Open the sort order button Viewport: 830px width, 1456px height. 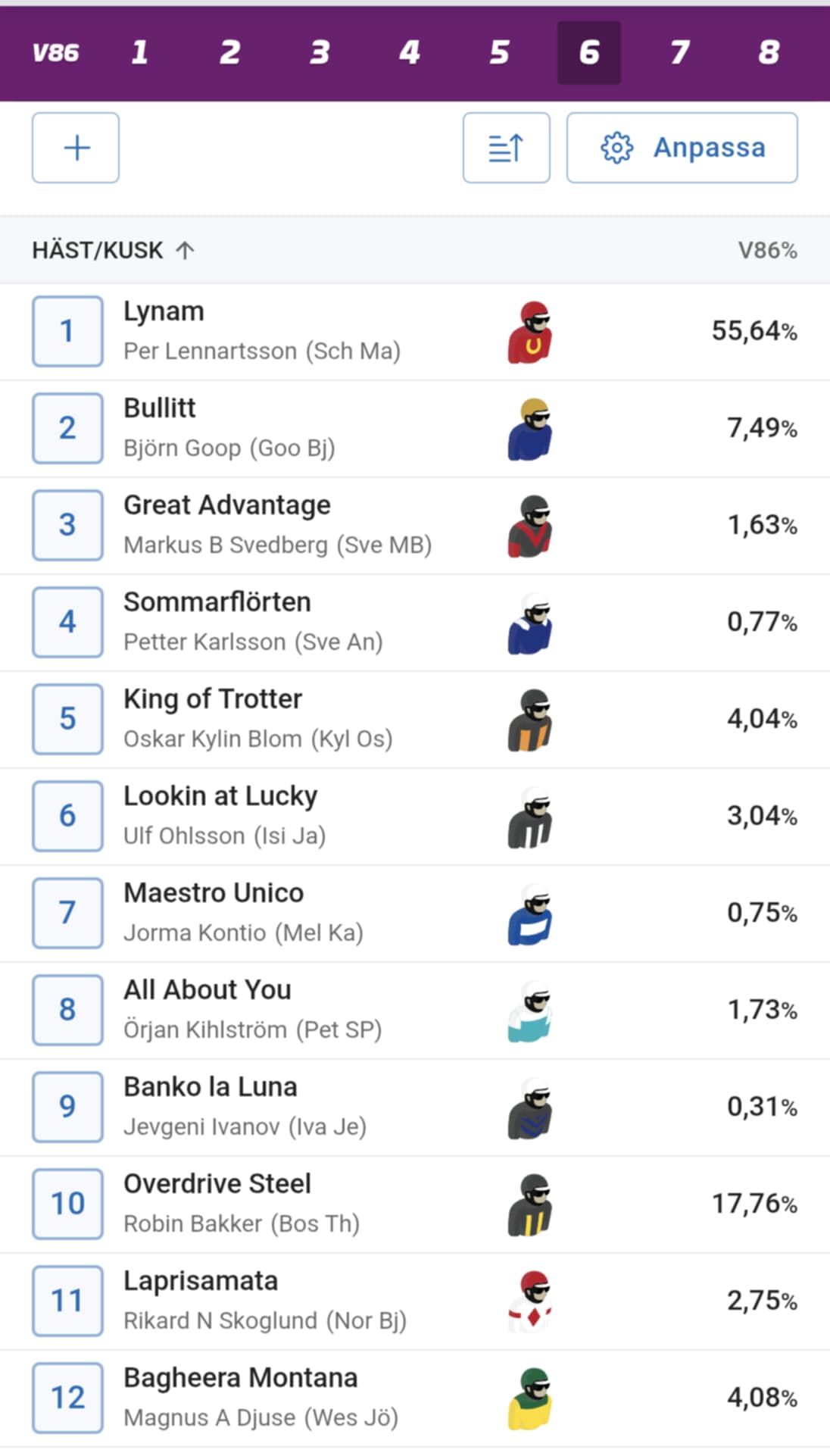coord(507,148)
